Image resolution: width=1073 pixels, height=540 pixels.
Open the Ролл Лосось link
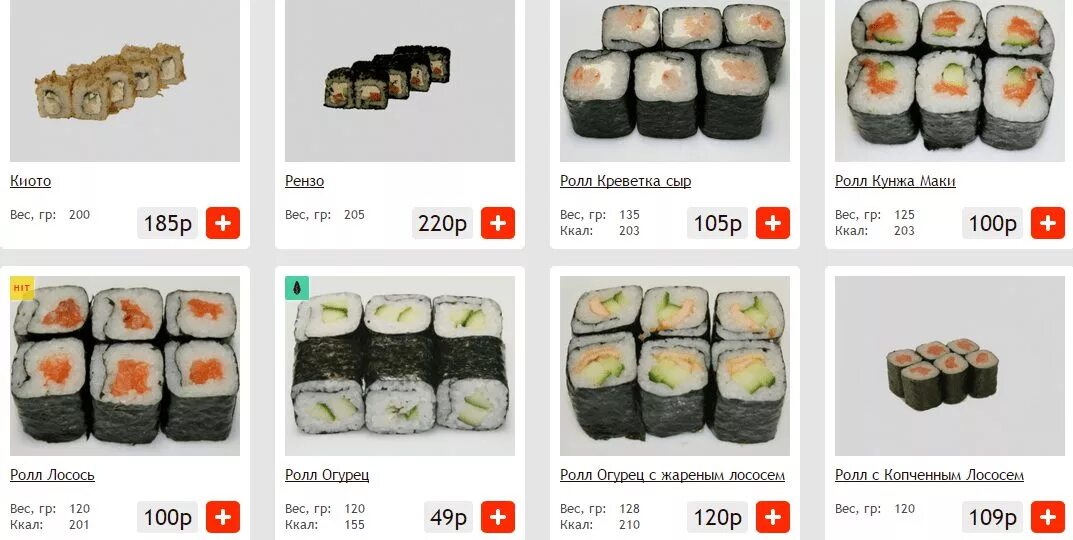(52, 475)
